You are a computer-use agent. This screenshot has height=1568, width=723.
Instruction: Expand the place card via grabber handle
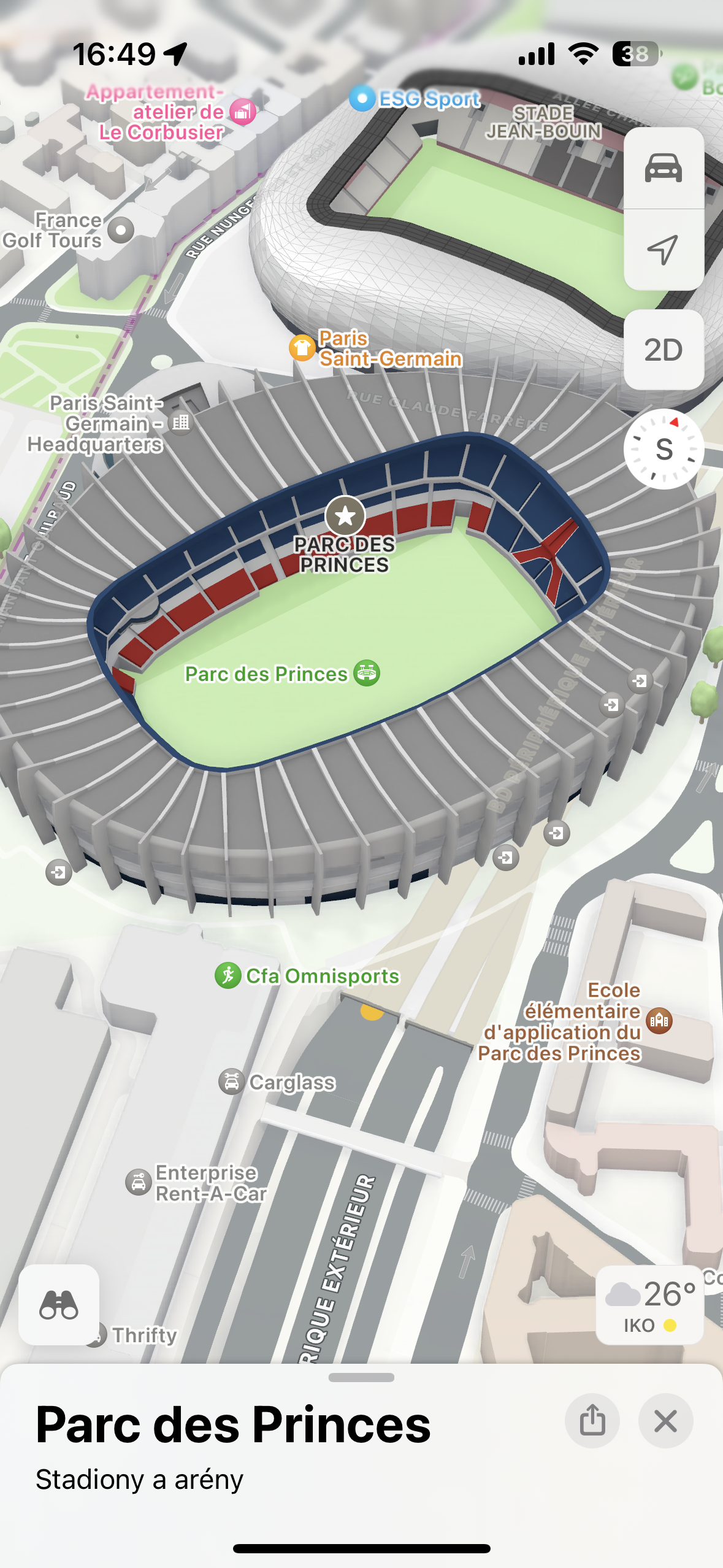pyautogui.click(x=361, y=1377)
